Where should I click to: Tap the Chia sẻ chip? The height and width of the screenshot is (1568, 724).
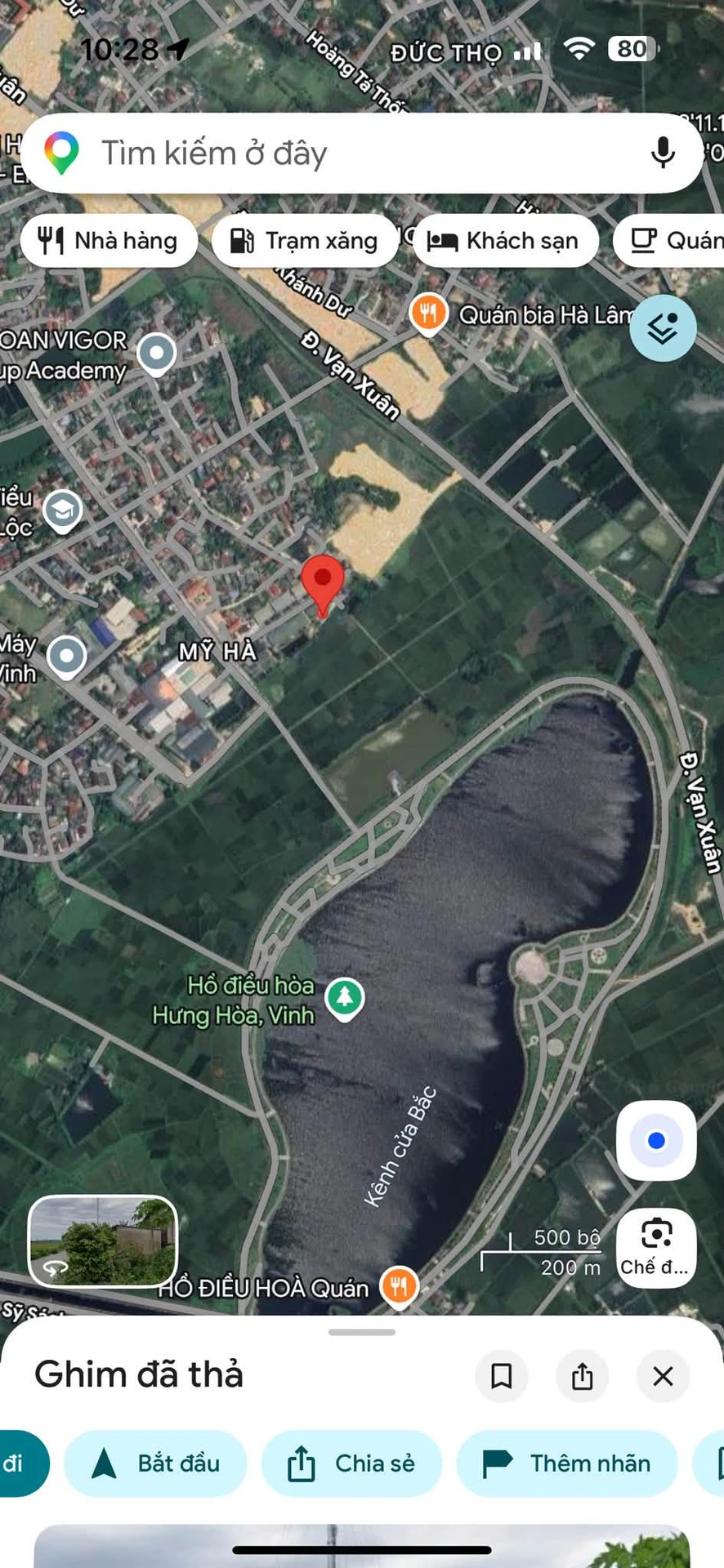tap(351, 1463)
